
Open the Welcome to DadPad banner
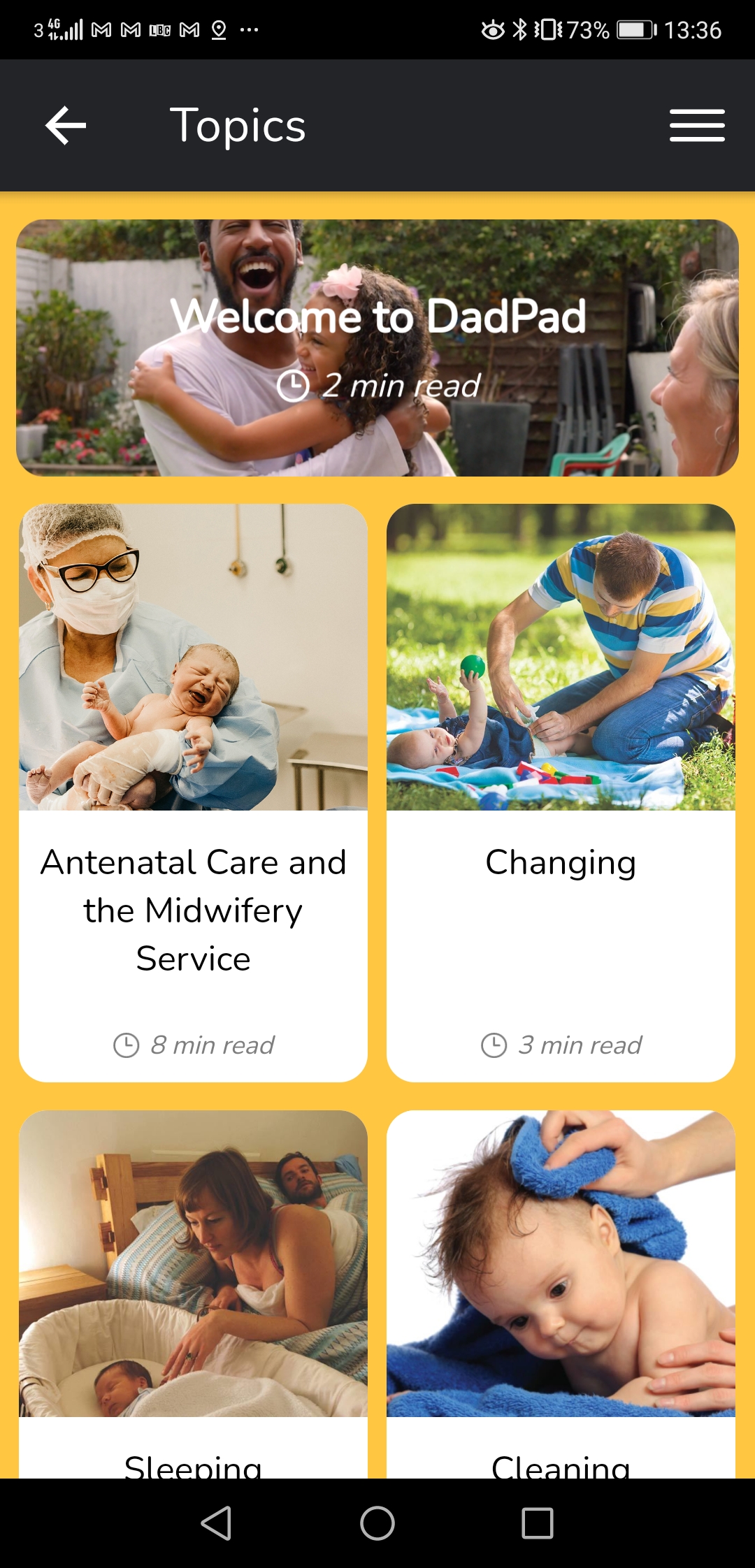[x=377, y=348]
